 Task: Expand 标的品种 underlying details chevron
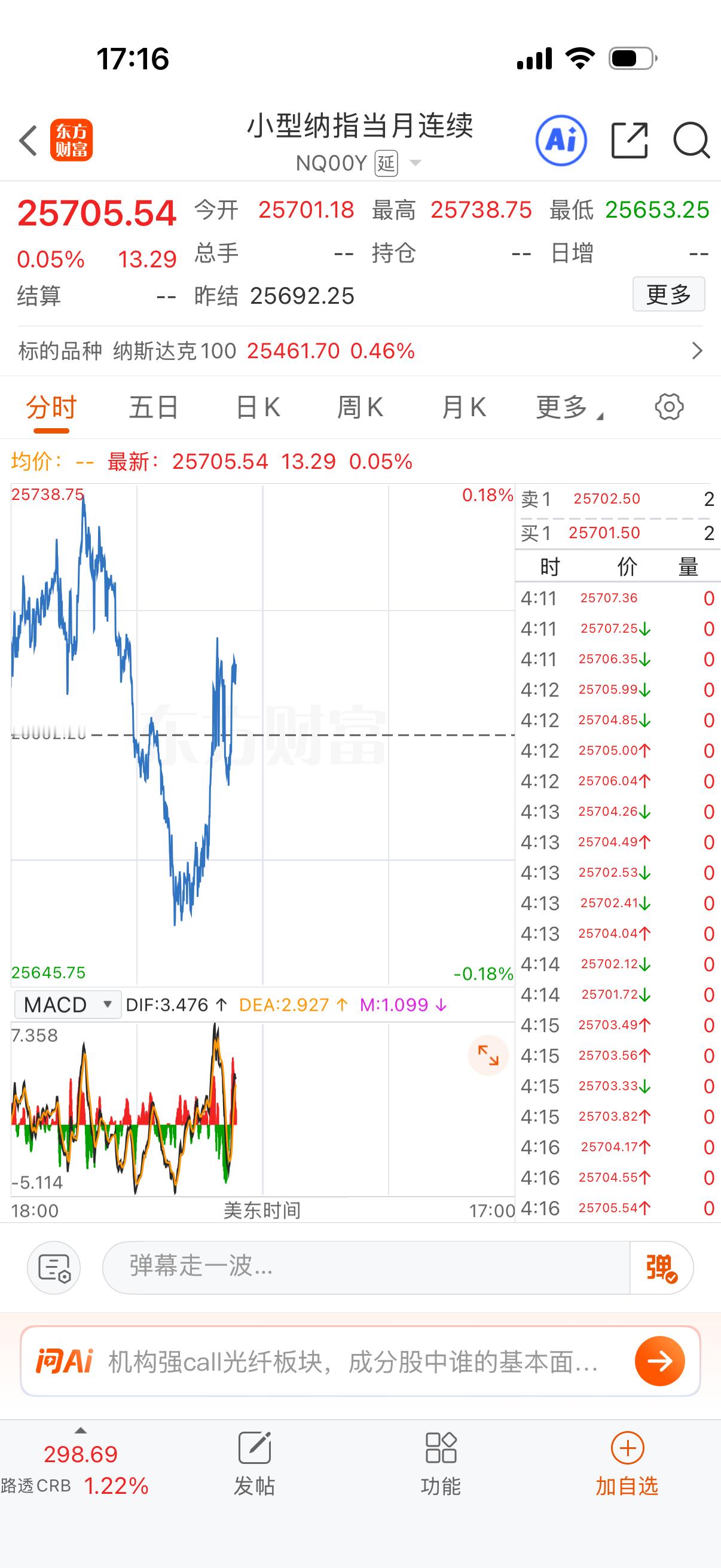point(697,351)
